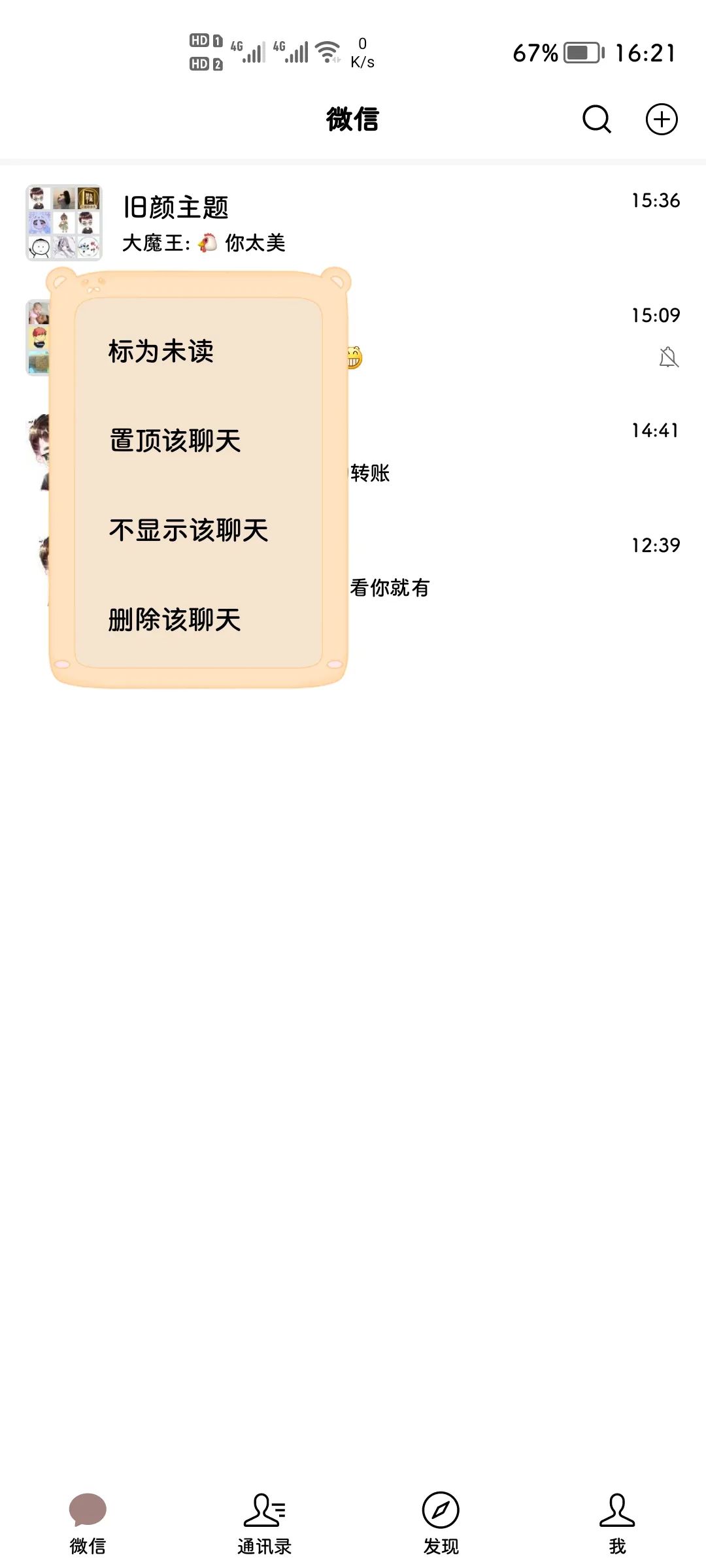Viewport: 706px width, 1568px height.
Task: Choose 置顶该聊天 to pin the chat
Action: pos(175,441)
